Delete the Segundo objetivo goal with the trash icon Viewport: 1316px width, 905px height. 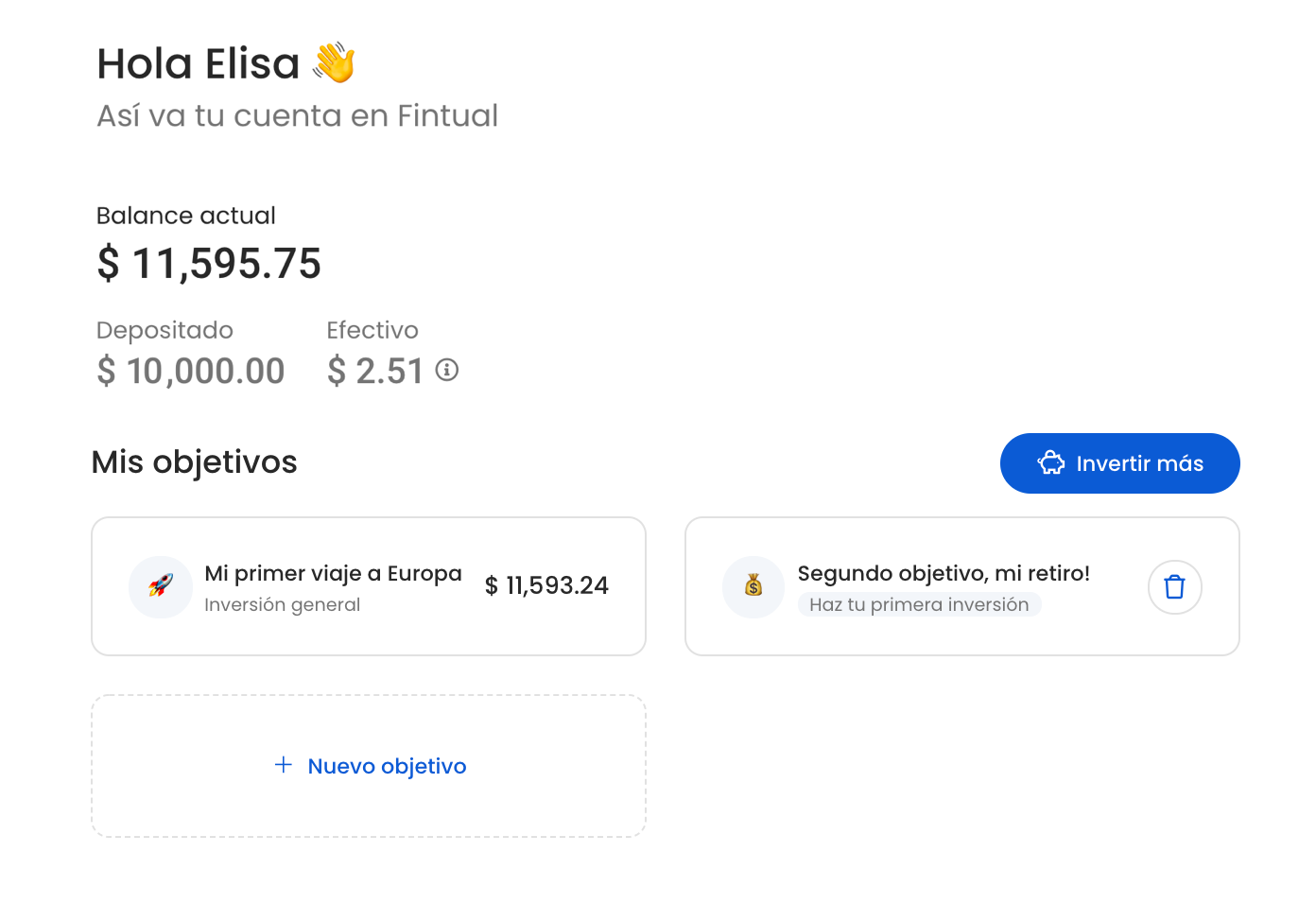point(1174,587)
